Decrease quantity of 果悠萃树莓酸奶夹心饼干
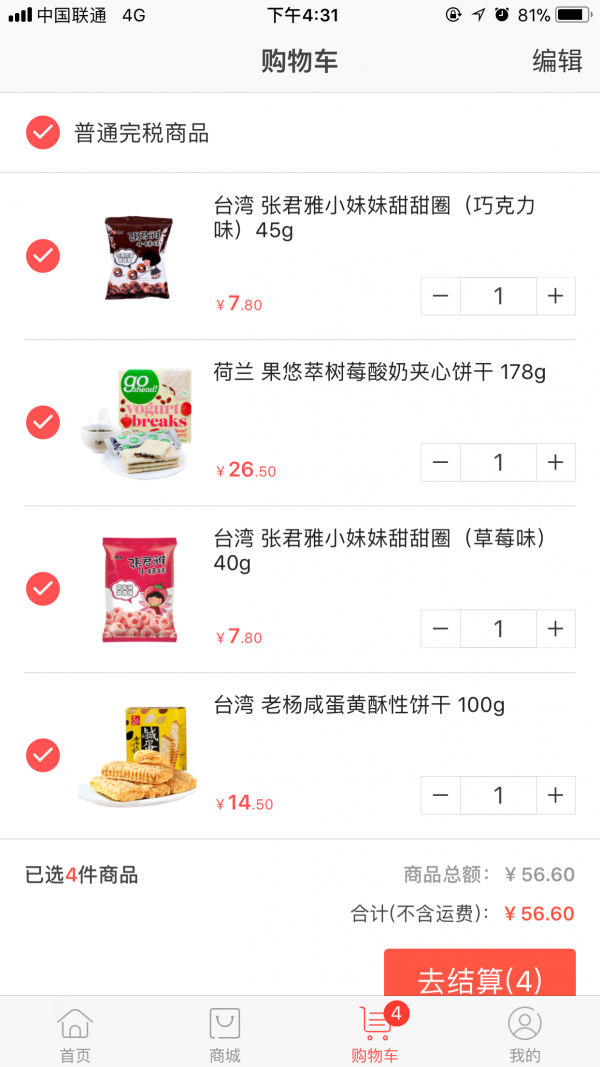Image resolution: width=600 pixels, height=1067 pixels. pos(441,463)
